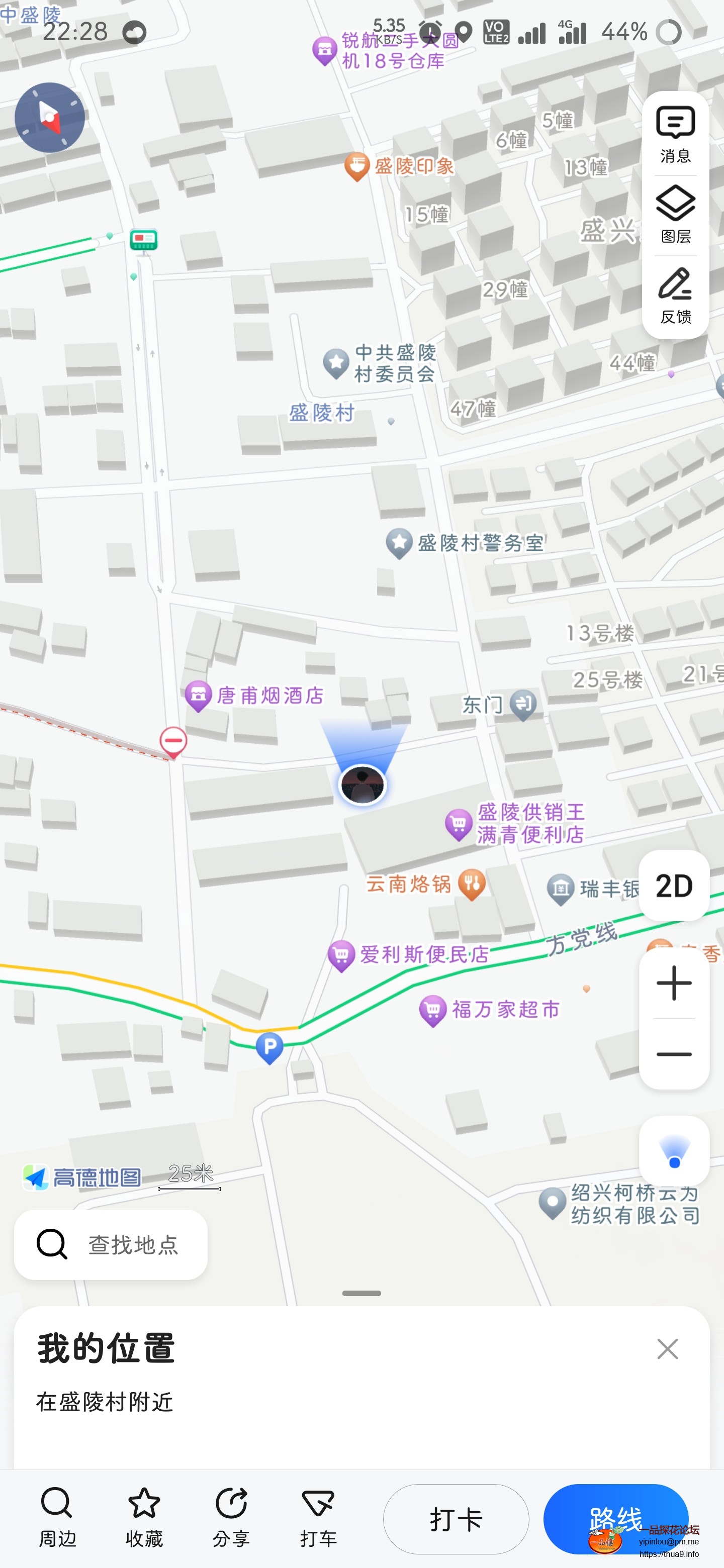Switch the map to 2D view
This screenshot has width=724, height=1568.
coord(673,885)
